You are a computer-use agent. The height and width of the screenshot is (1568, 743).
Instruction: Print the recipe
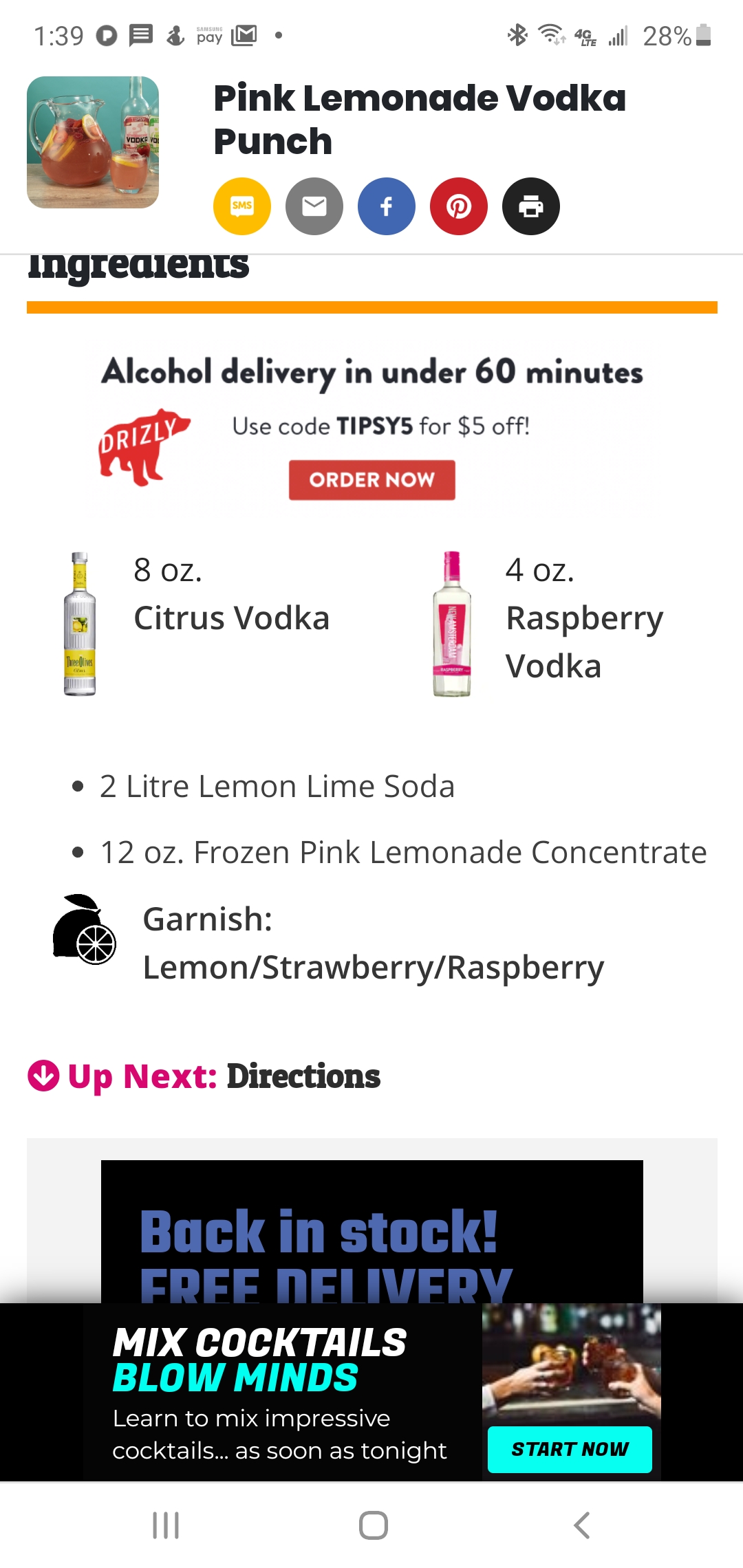click(x=530, y=206)
